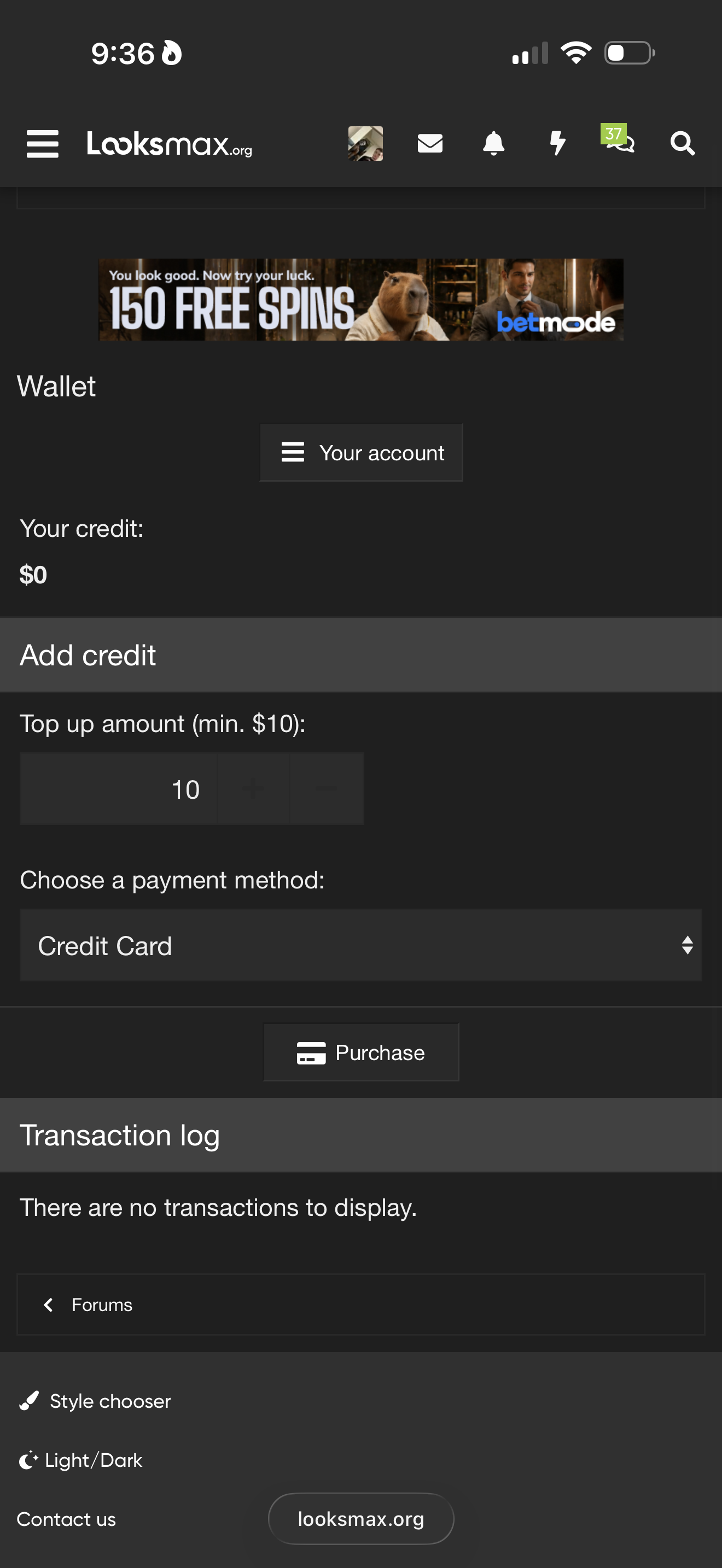Edit the top up amount field
The image size is (722, 1568).
click(x=119, y=789)
